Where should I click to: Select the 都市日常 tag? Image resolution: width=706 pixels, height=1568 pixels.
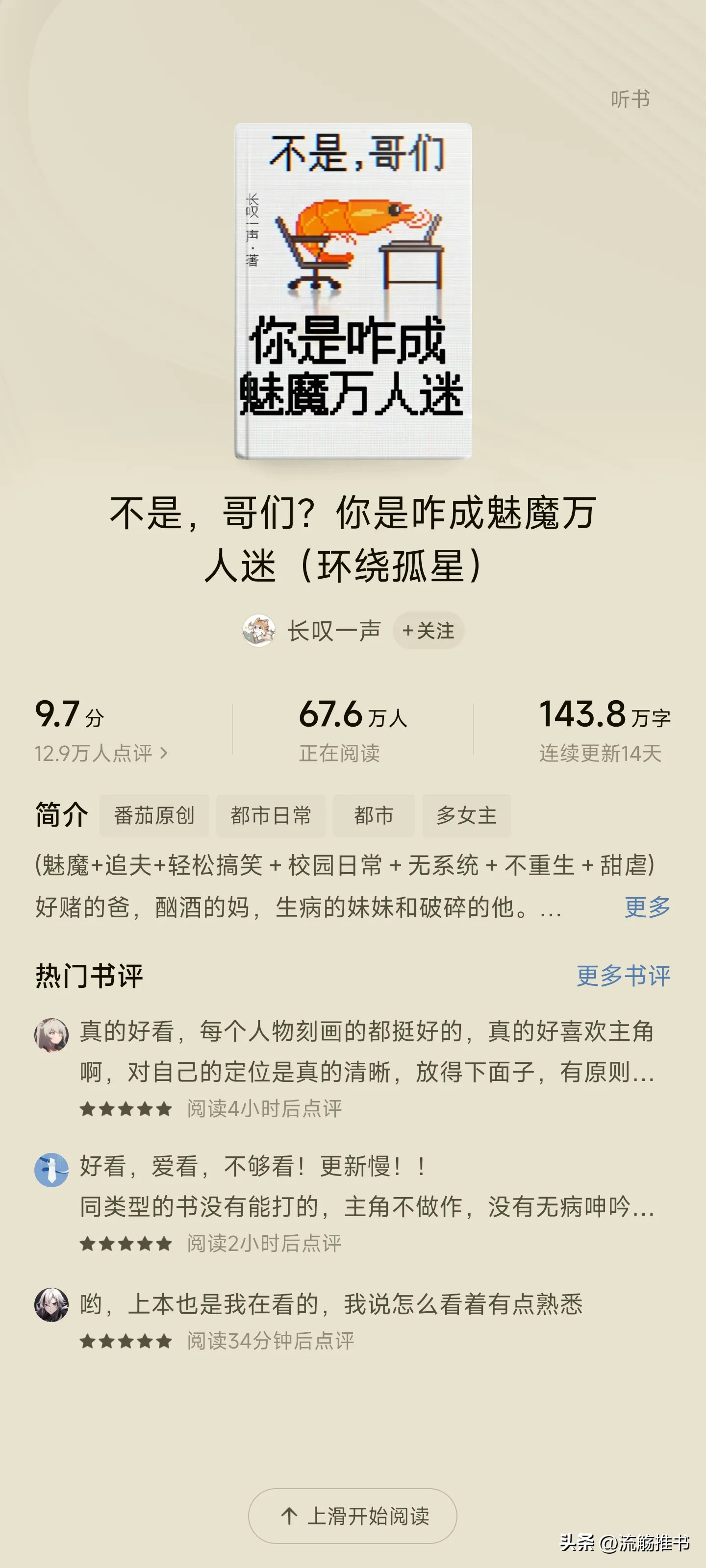tap(271, 815)
